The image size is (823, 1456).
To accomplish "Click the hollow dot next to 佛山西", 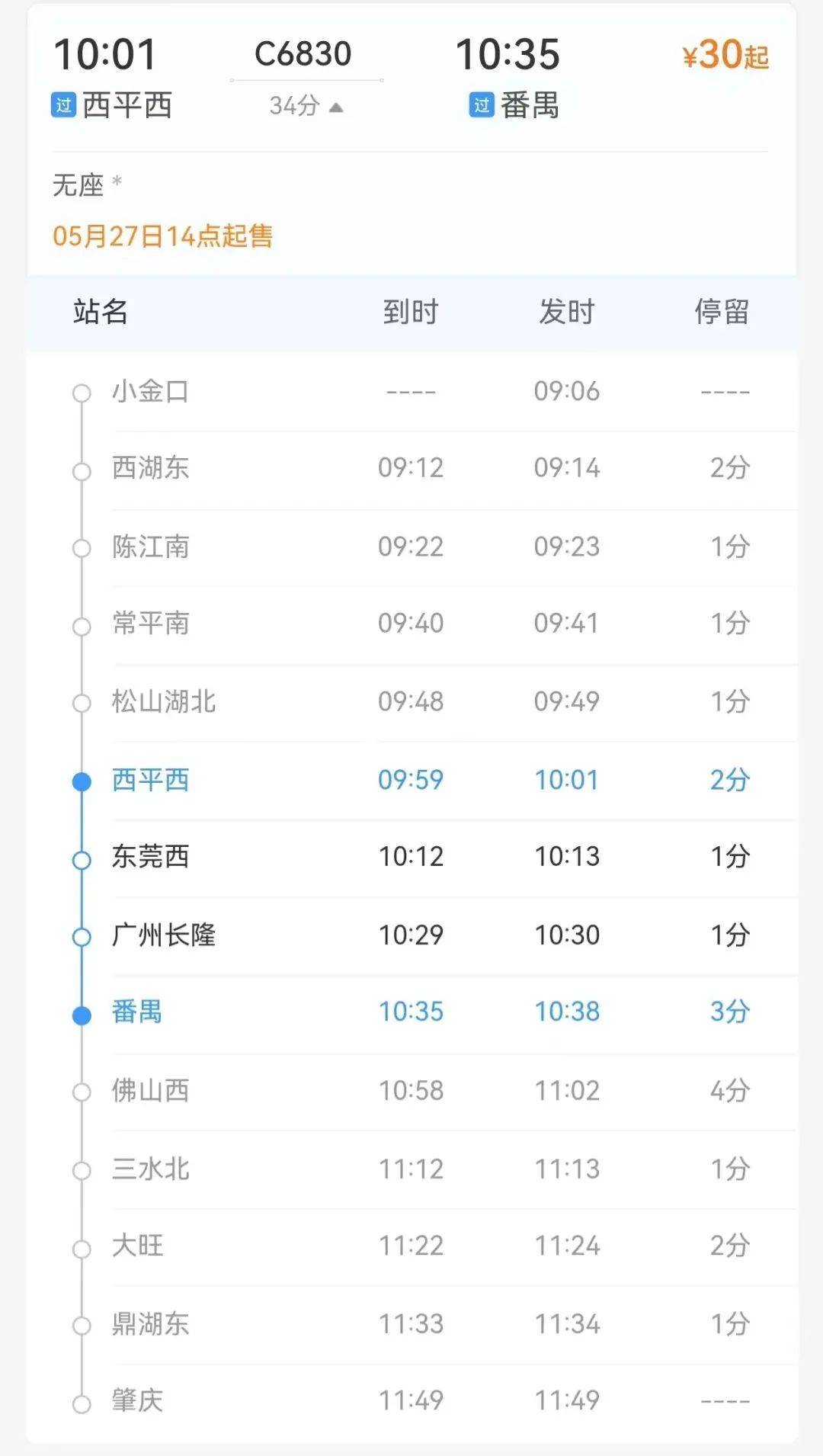I will (80, 1091).
